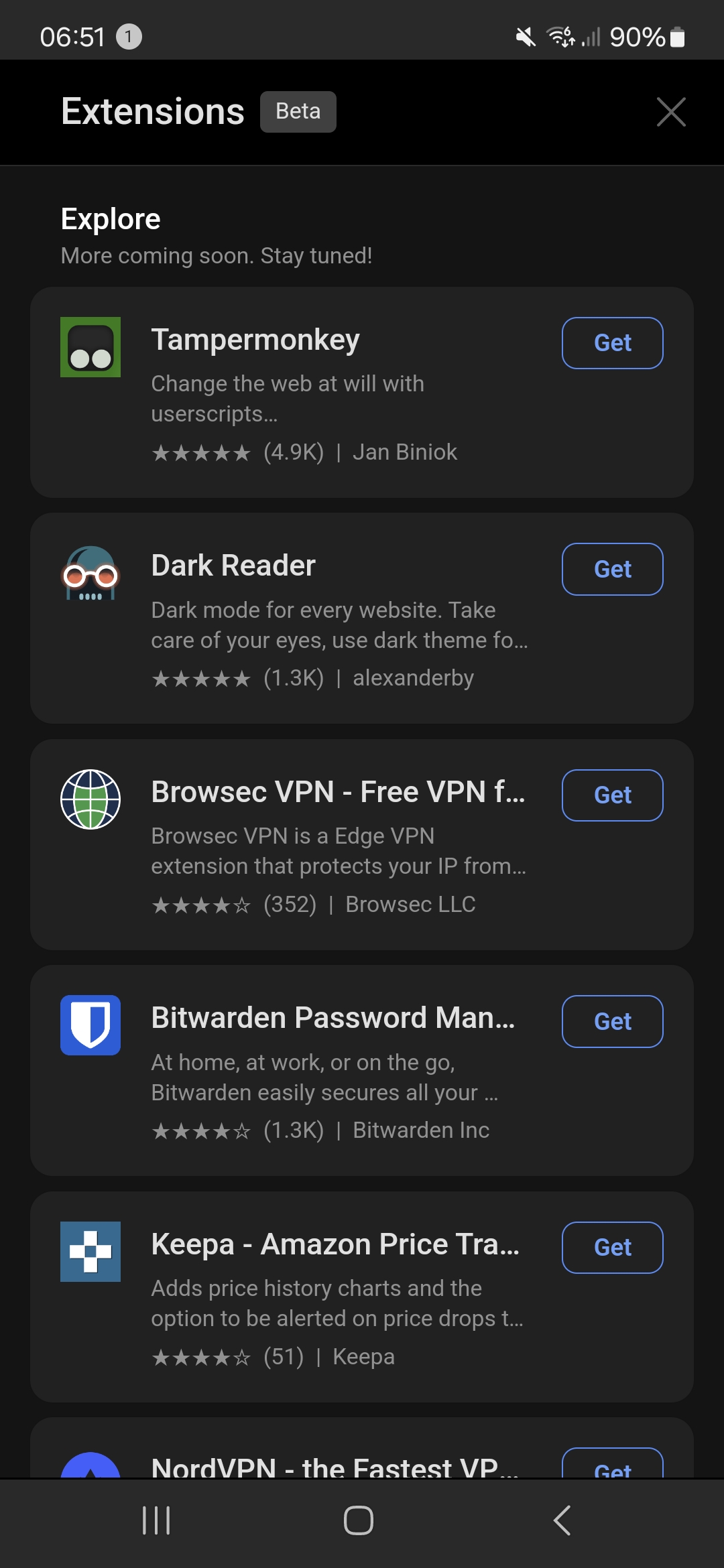Tap the Android home navigation icon

pos(361,1520)
